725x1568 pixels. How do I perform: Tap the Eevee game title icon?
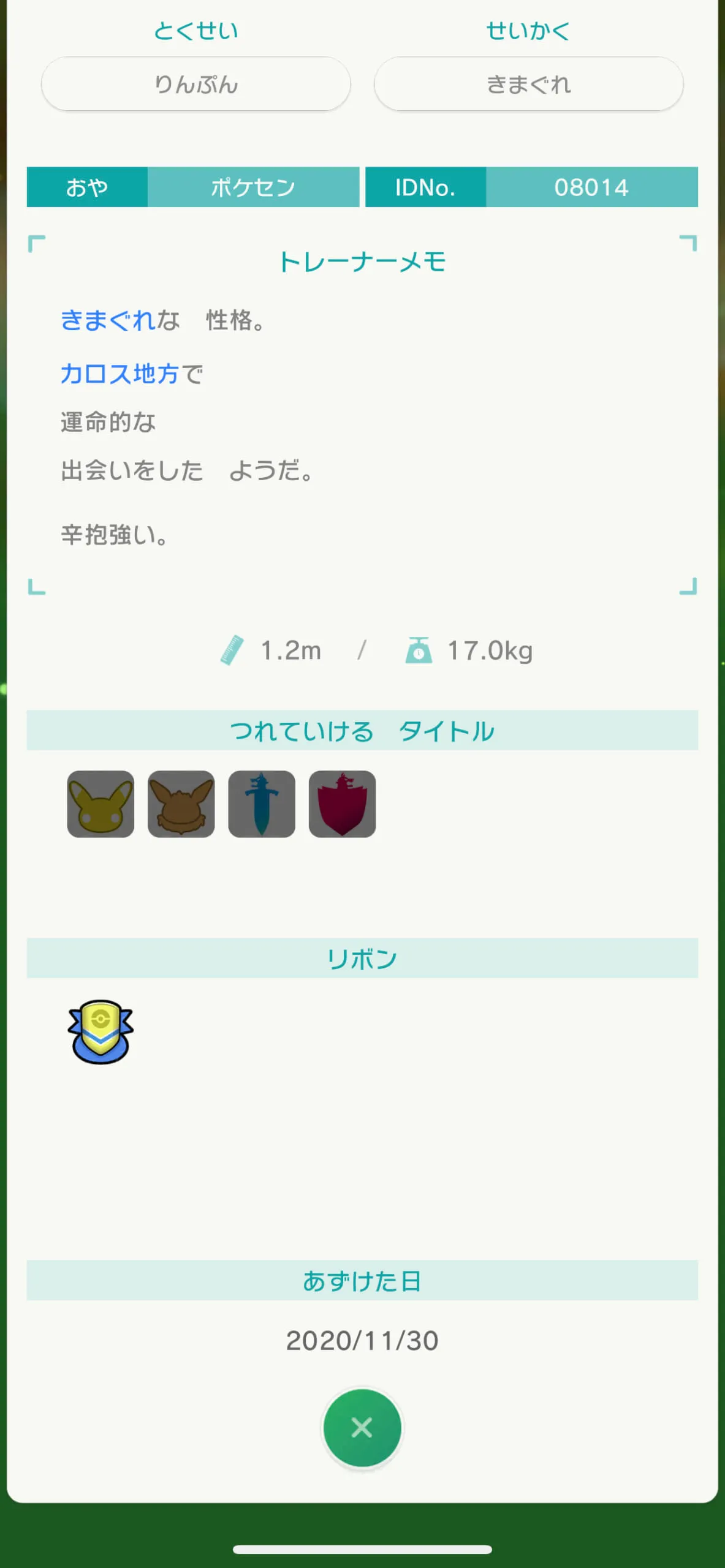(181, 804)
